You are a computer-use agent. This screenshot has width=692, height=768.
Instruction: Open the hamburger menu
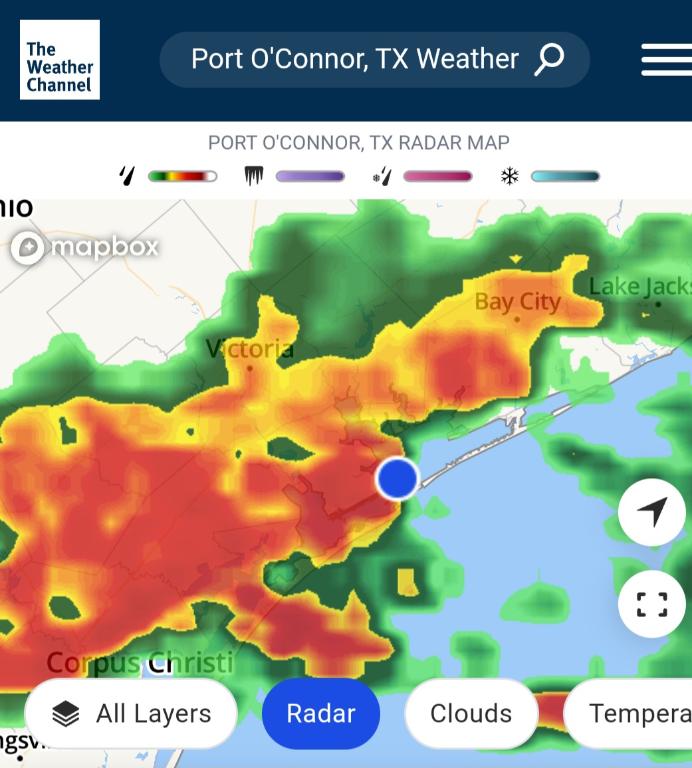(665, 60)
